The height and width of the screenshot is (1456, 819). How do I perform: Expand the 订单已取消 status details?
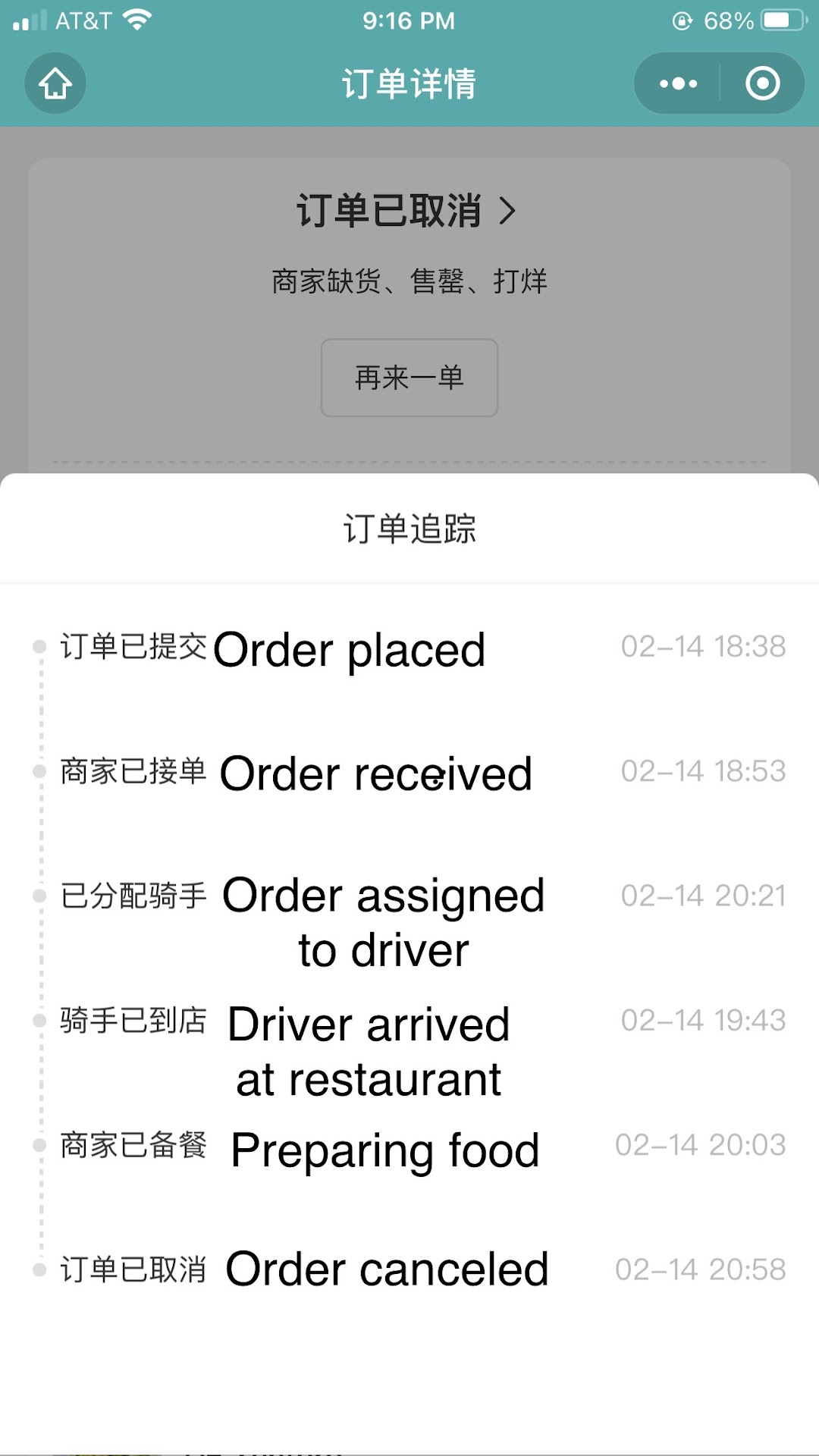tap(406, 211)
